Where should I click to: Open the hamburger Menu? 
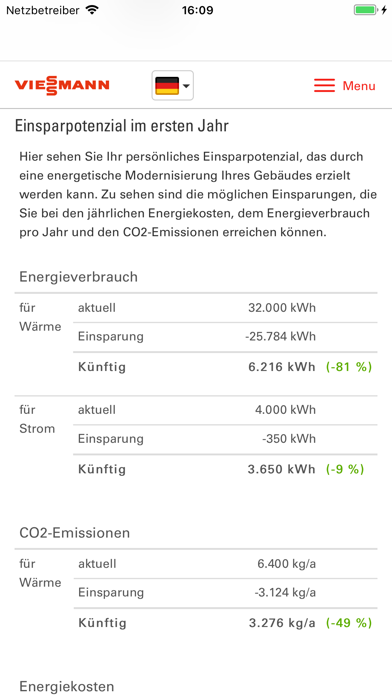344,86
